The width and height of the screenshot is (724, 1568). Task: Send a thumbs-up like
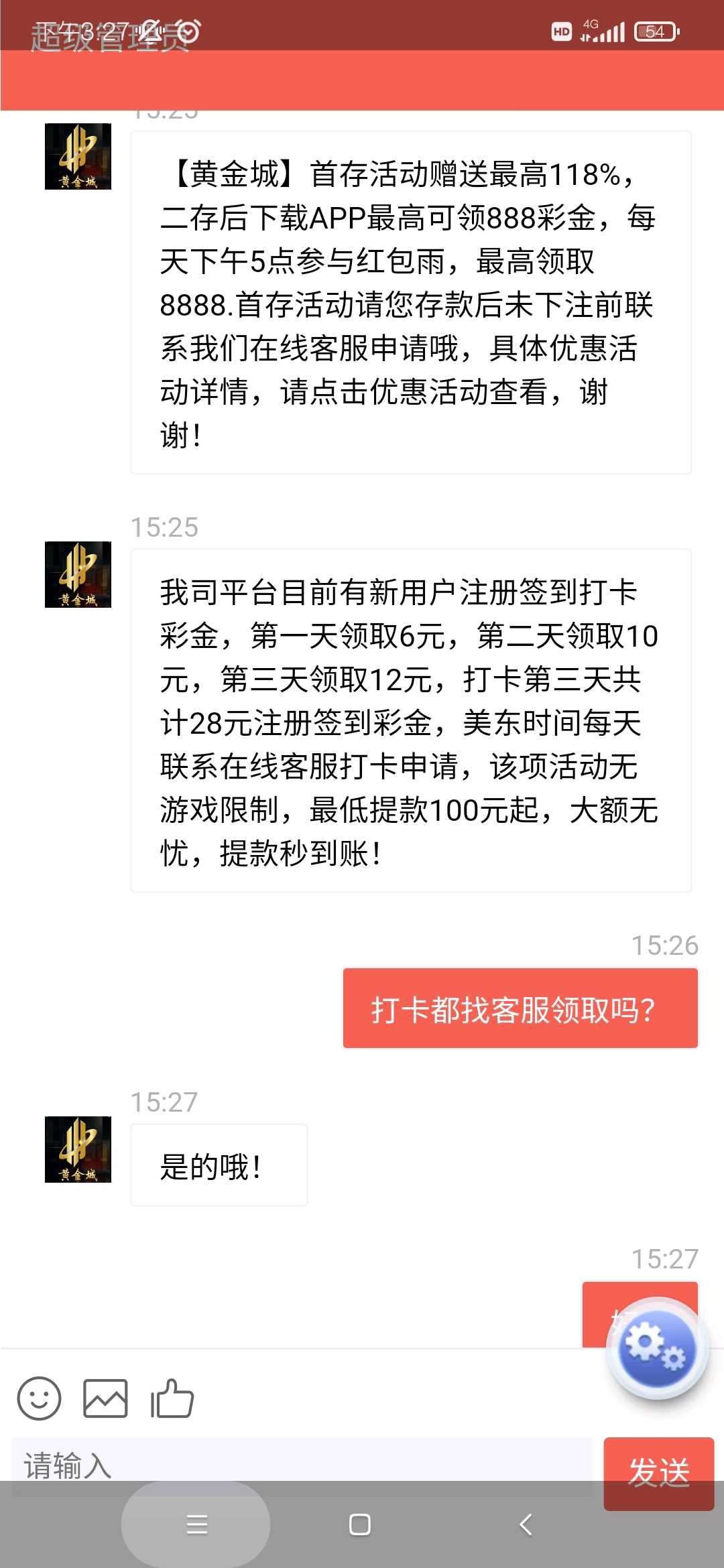point(172,1398)
